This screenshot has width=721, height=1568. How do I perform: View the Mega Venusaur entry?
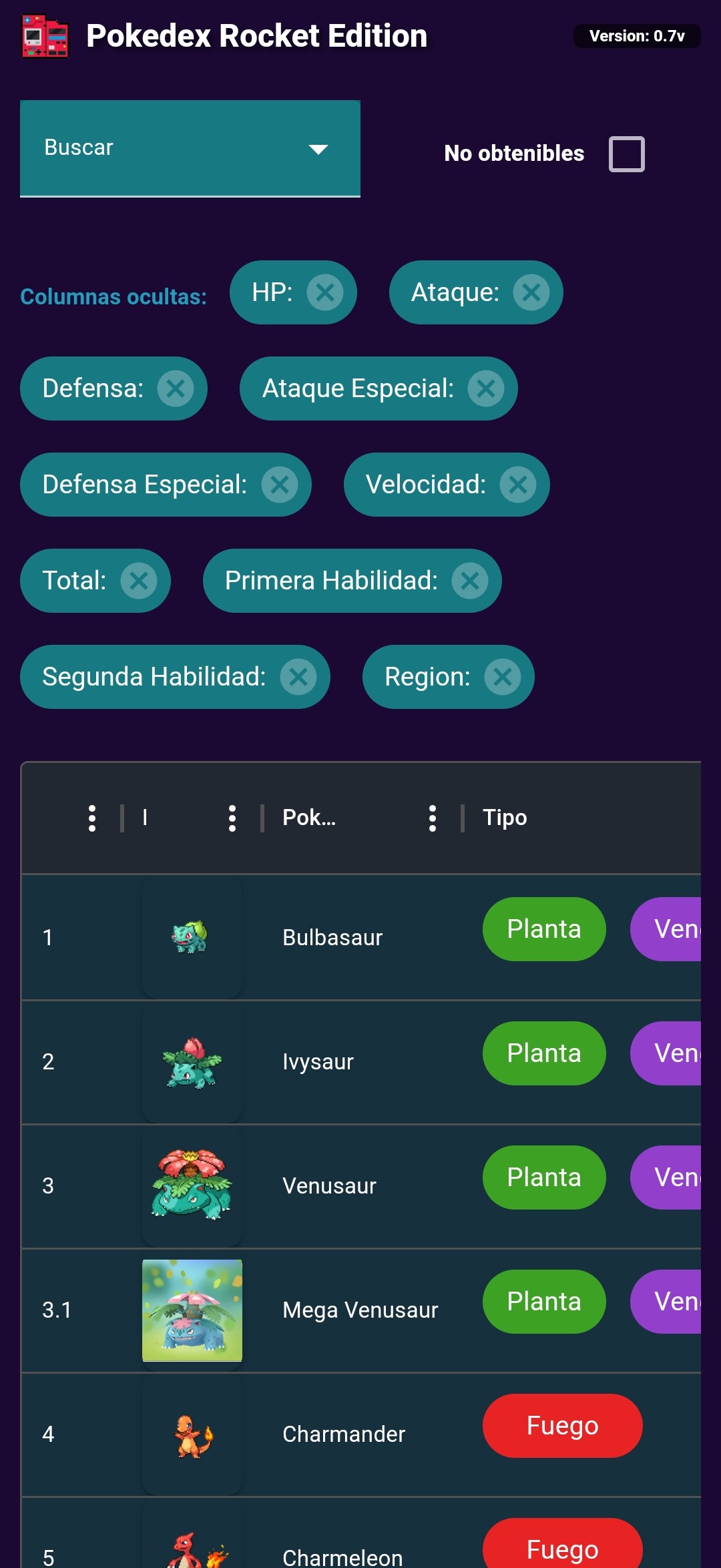360,1310
